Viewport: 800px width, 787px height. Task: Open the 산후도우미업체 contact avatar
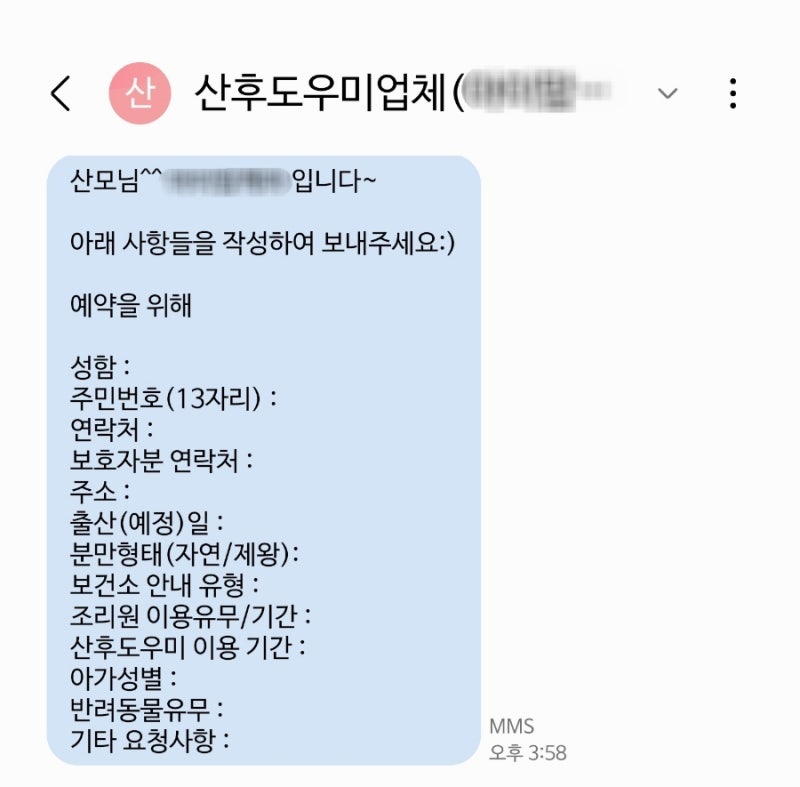[x=139, y=94]
